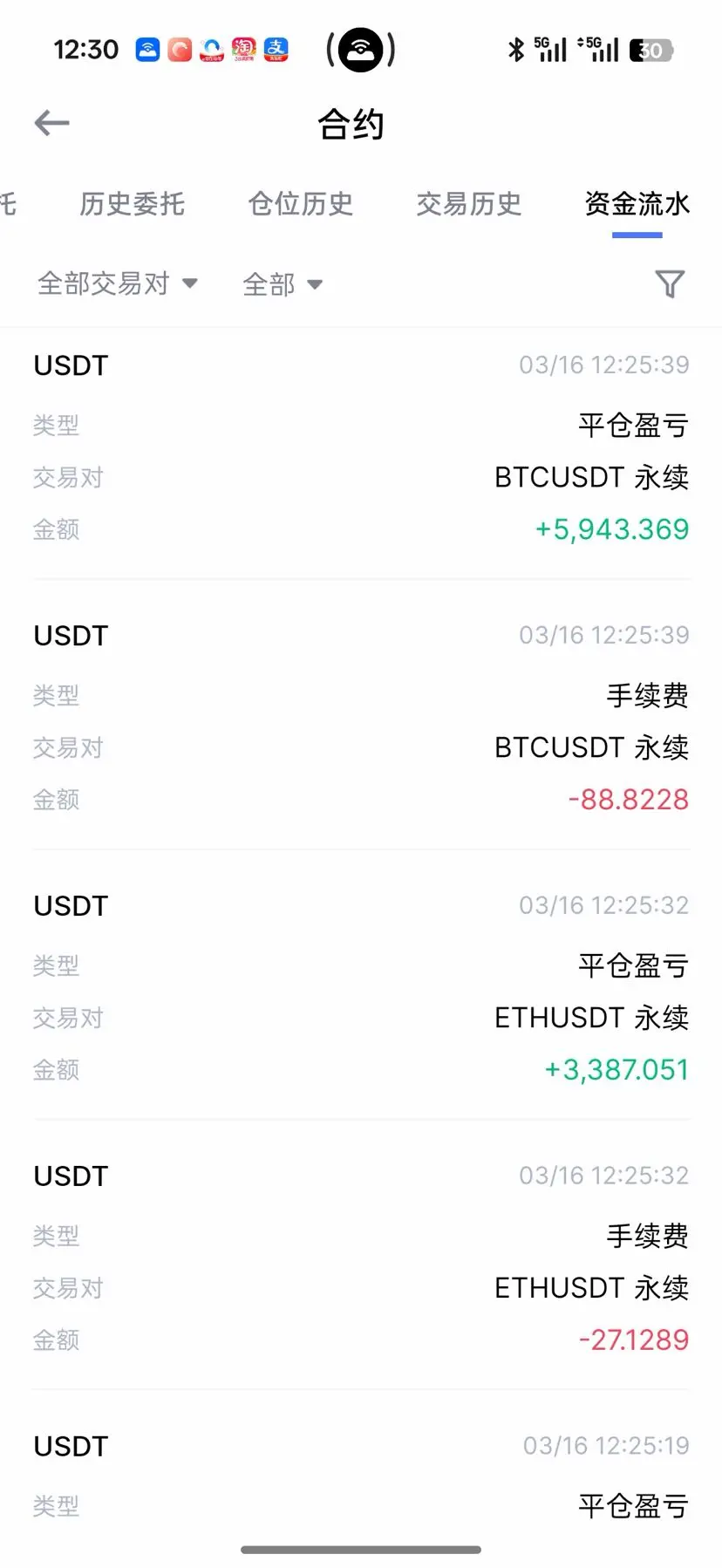Open the filter funnel icon

coord(669,283)
